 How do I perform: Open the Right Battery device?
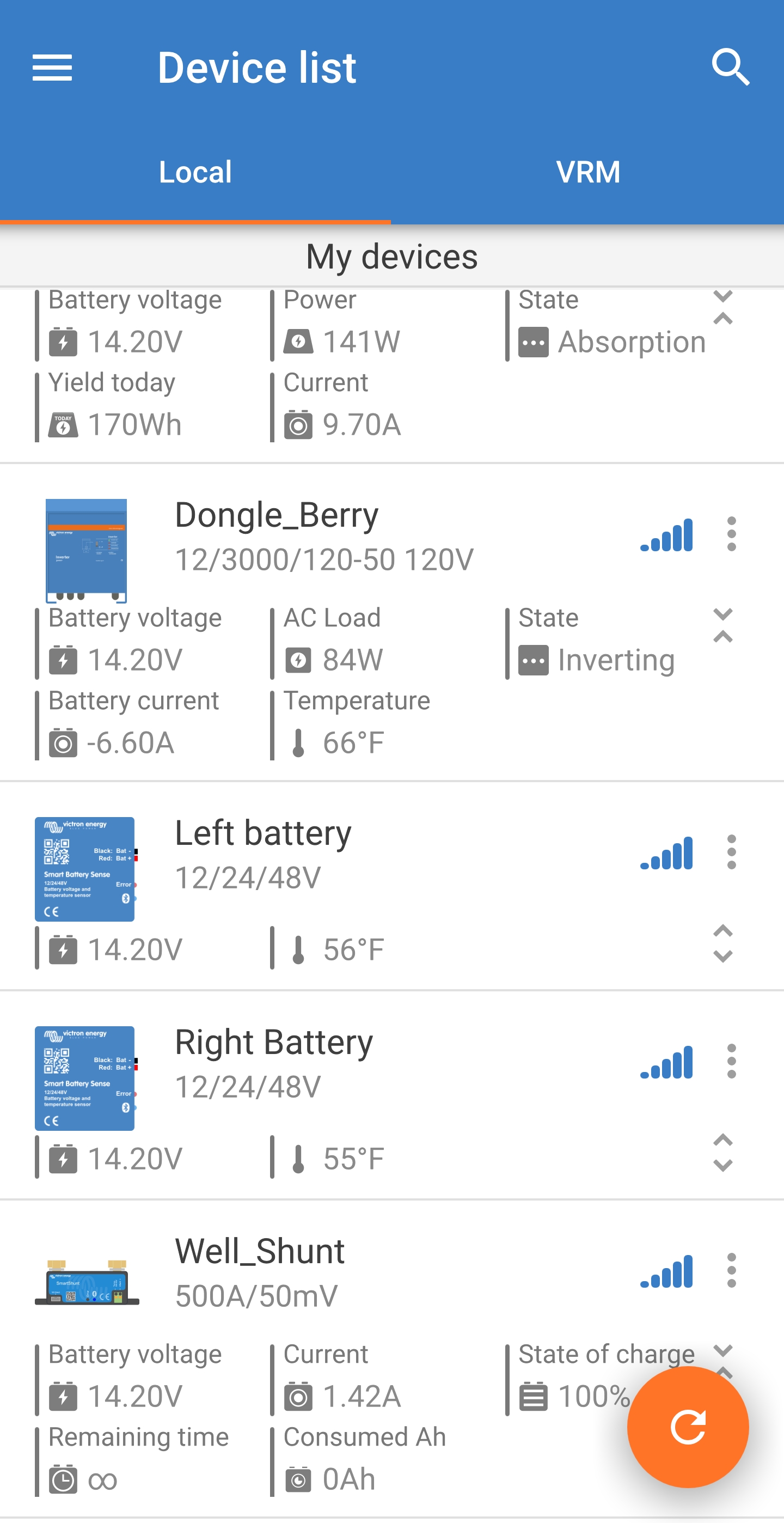[x=273, y=1043]
